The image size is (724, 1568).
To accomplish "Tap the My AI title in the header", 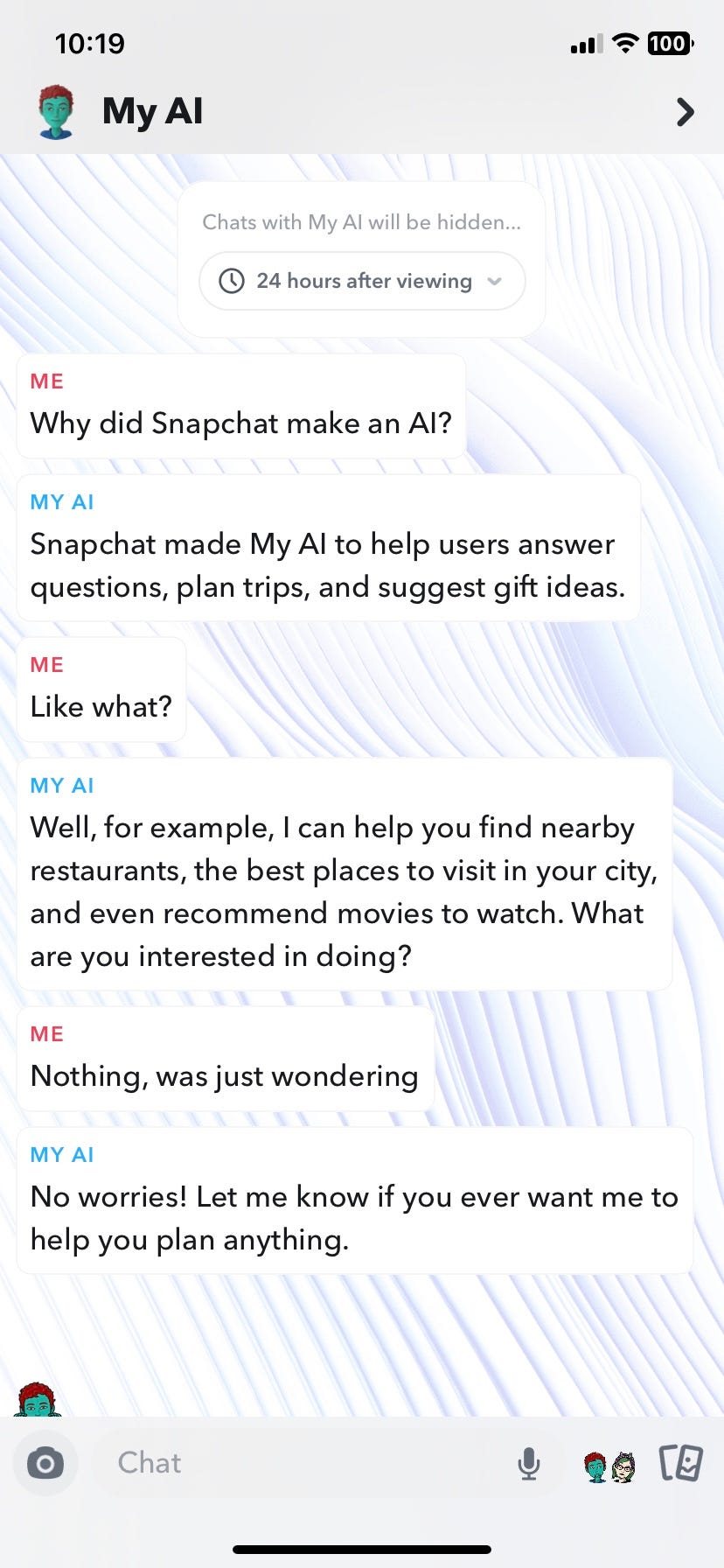I will [151, 110].
